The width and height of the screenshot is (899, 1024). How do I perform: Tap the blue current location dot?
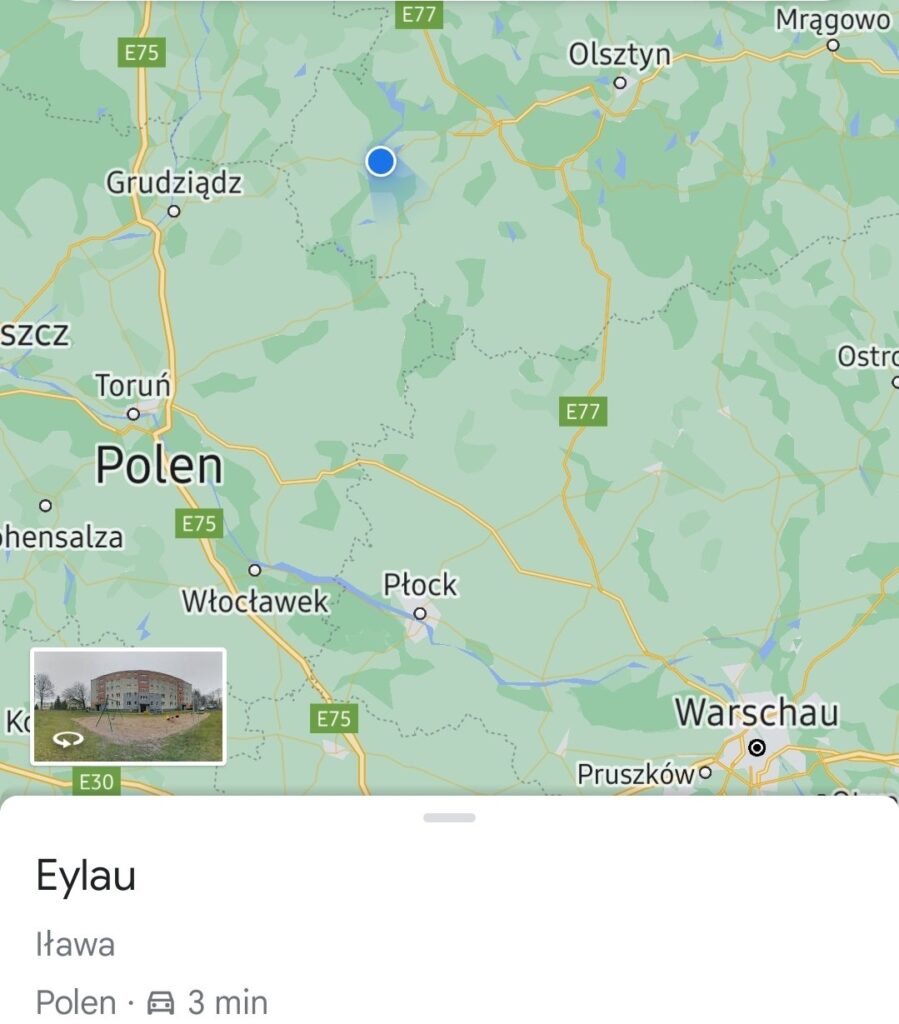tap(380, 161)
